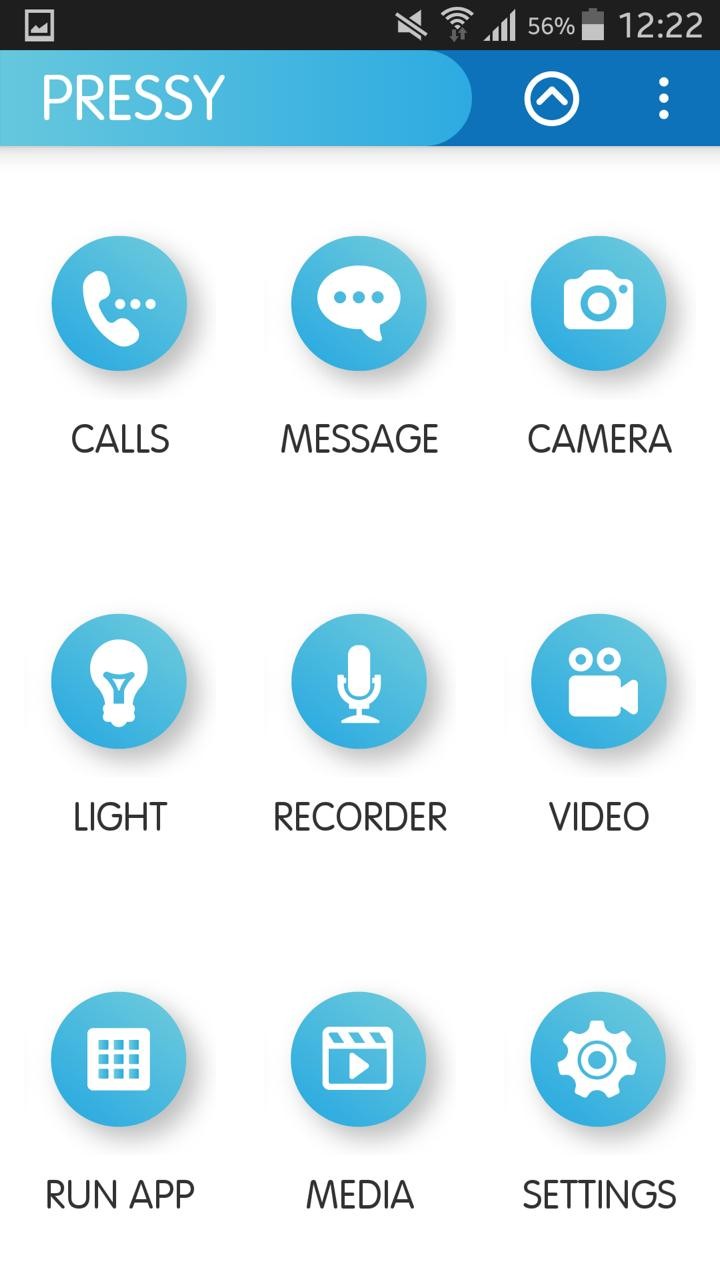Choose the Camera action
Screen dimensions: 720x1280
(598, 303)
